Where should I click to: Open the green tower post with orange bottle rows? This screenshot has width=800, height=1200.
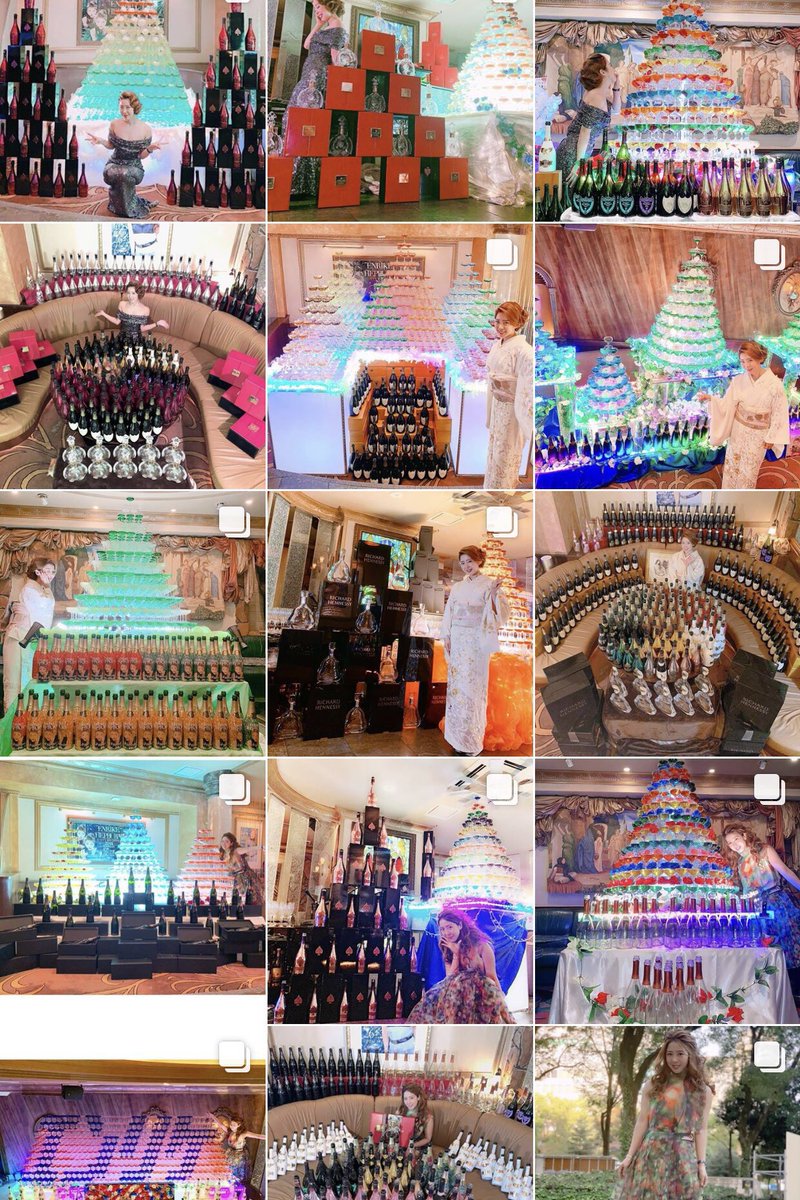[x=132, y=622]
